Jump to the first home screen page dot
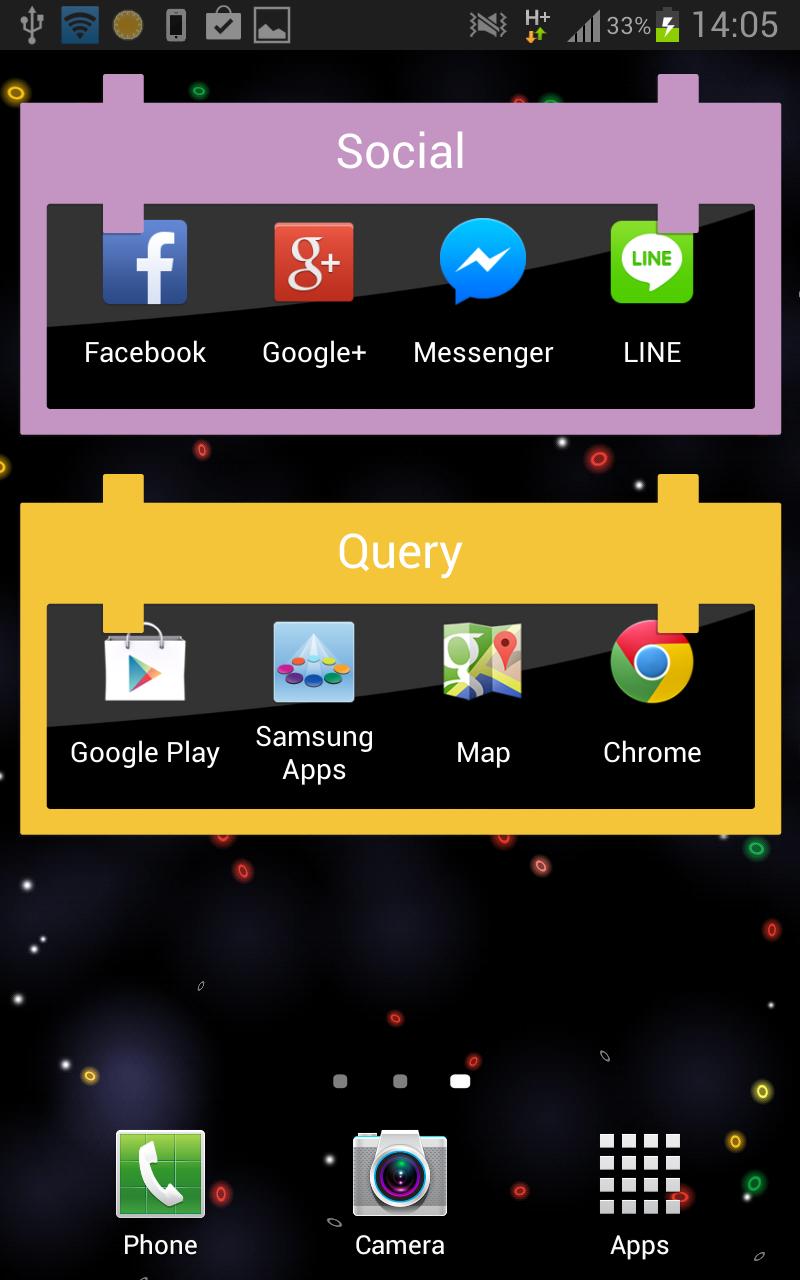The height and width of the screenshot is (1280, 800). pos(340,1081)
